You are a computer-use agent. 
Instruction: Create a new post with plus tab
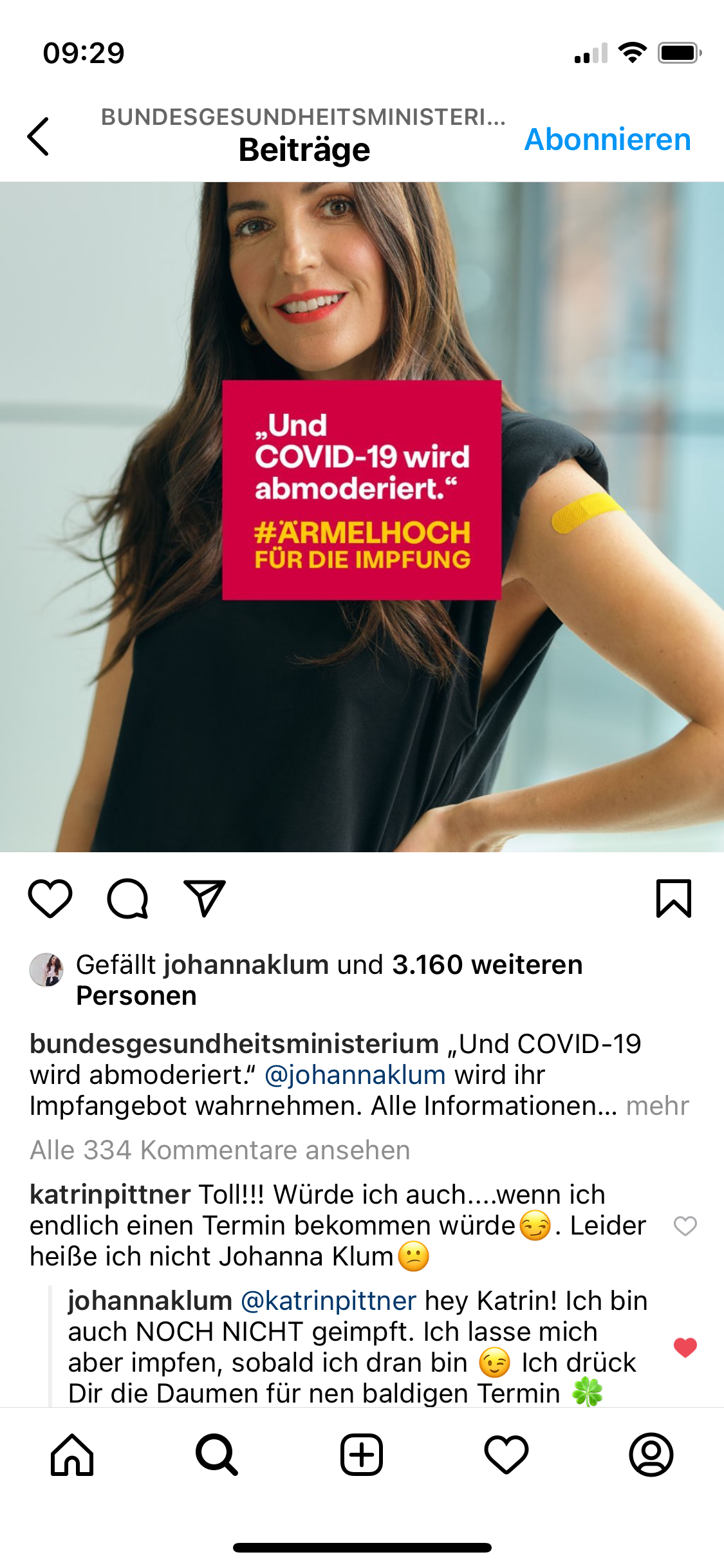pos(362,1455)
